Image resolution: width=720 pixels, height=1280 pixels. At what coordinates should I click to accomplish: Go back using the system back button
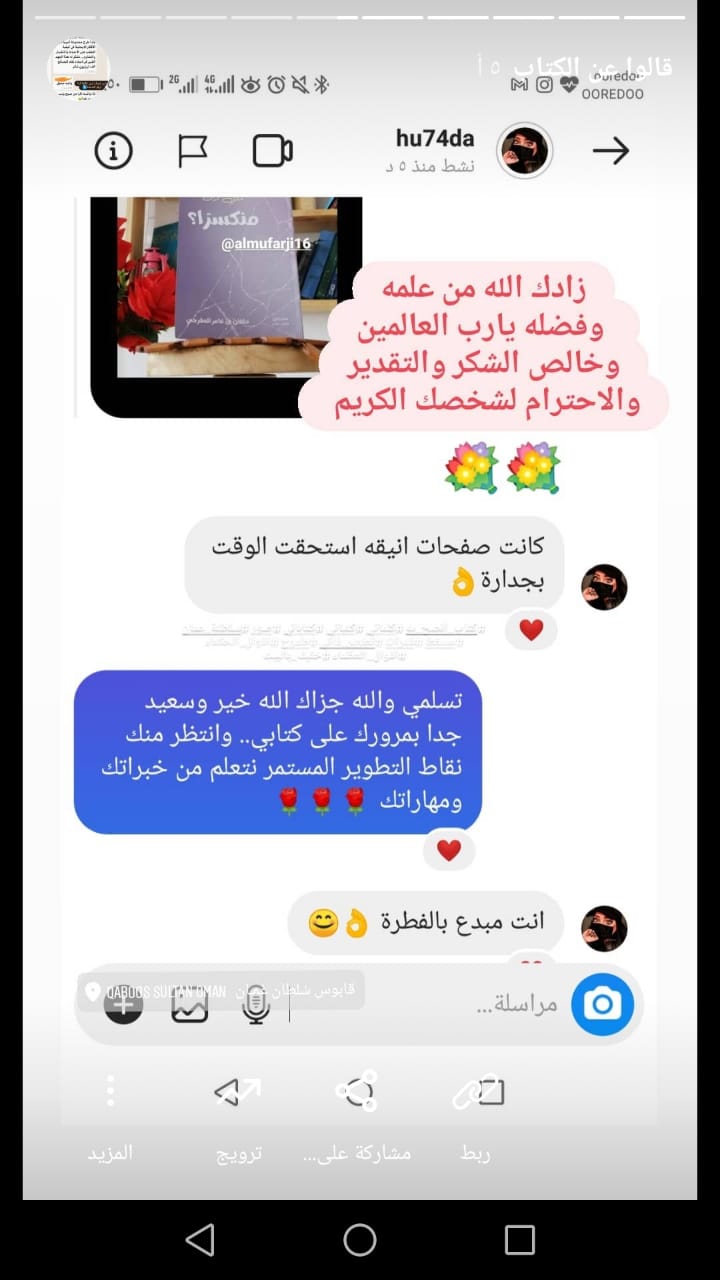point(200,1240)
